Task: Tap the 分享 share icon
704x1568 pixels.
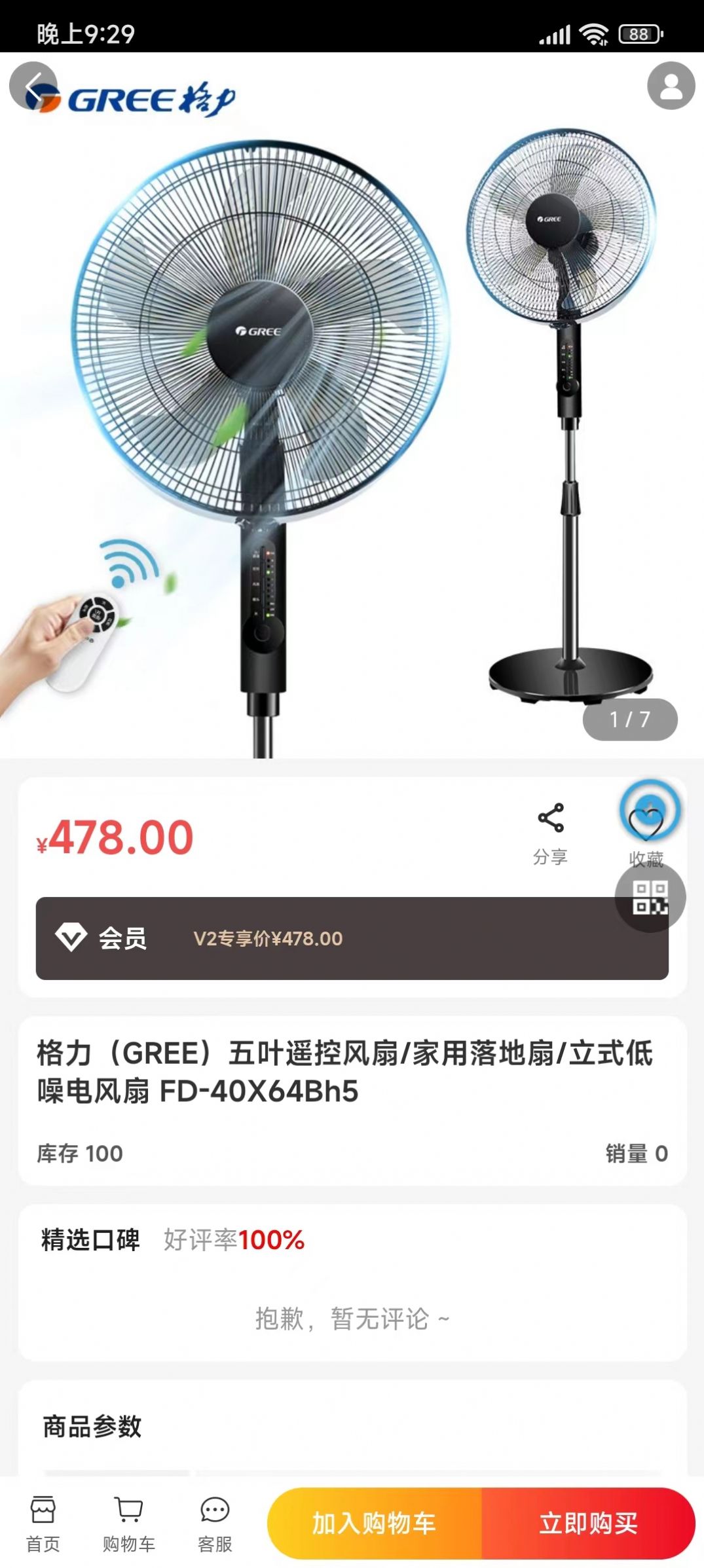Action: 550,818
